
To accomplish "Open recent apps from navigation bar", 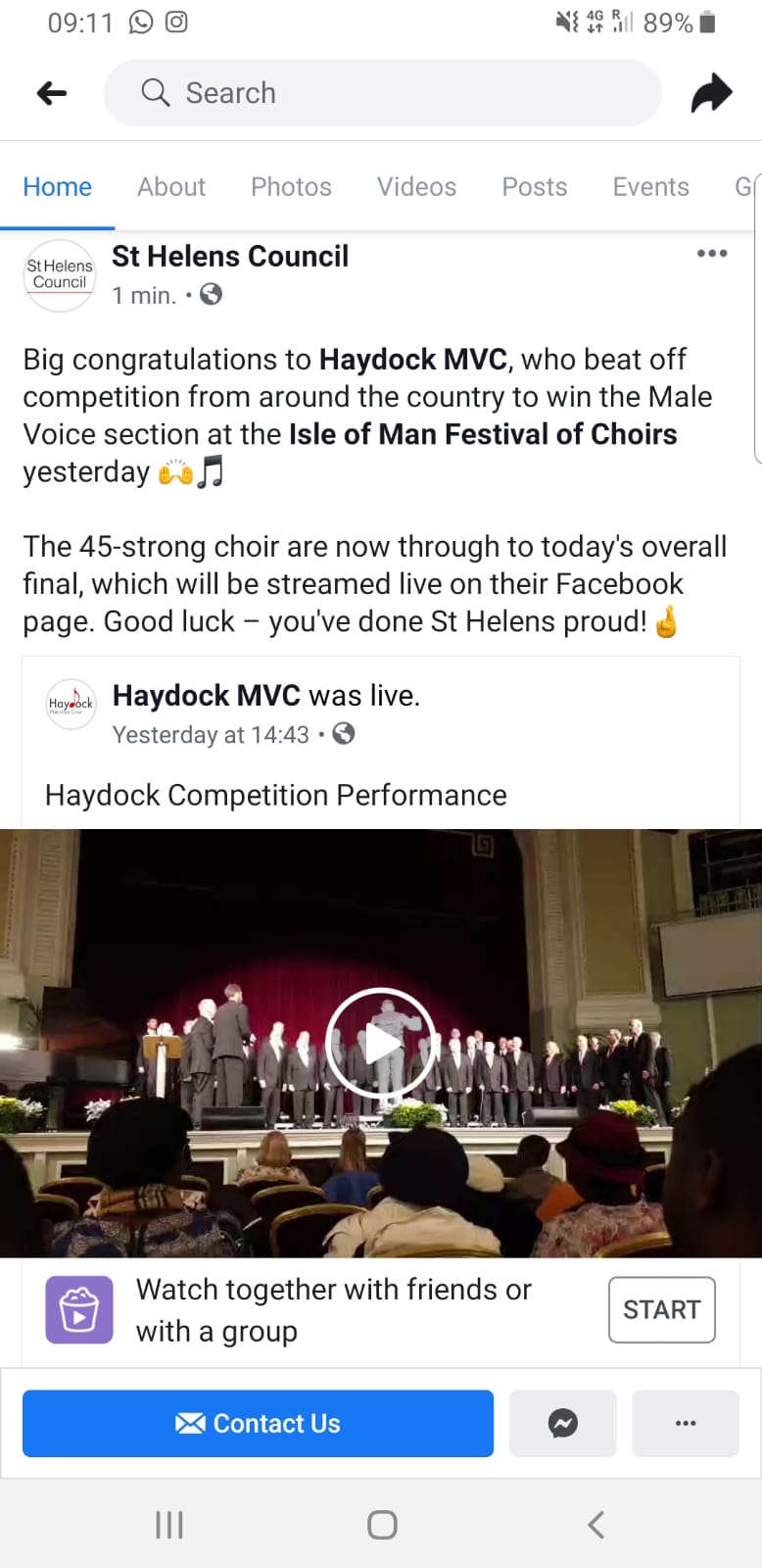I will pyautogui.click(x=169, y=1525).
